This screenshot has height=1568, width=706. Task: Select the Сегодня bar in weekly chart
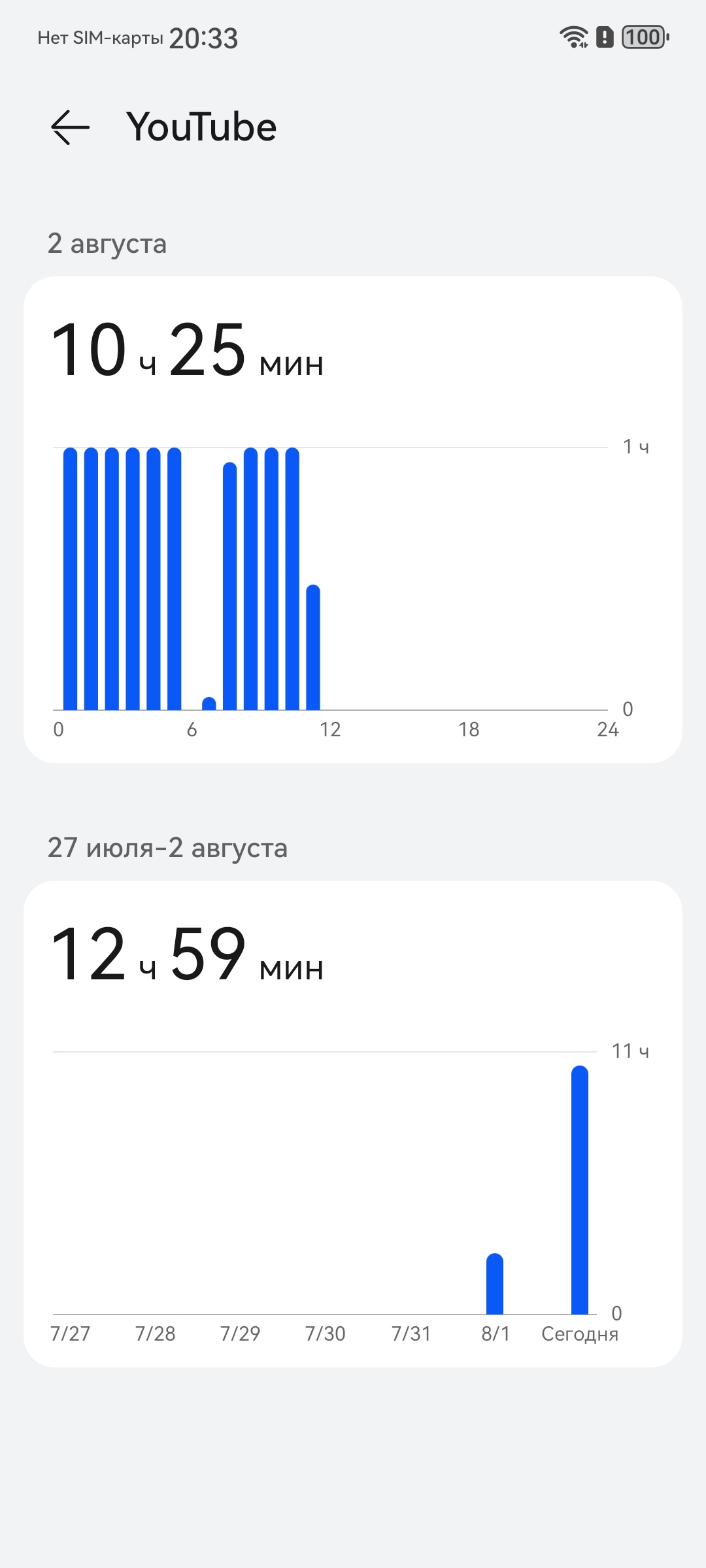coord(580,1189)
